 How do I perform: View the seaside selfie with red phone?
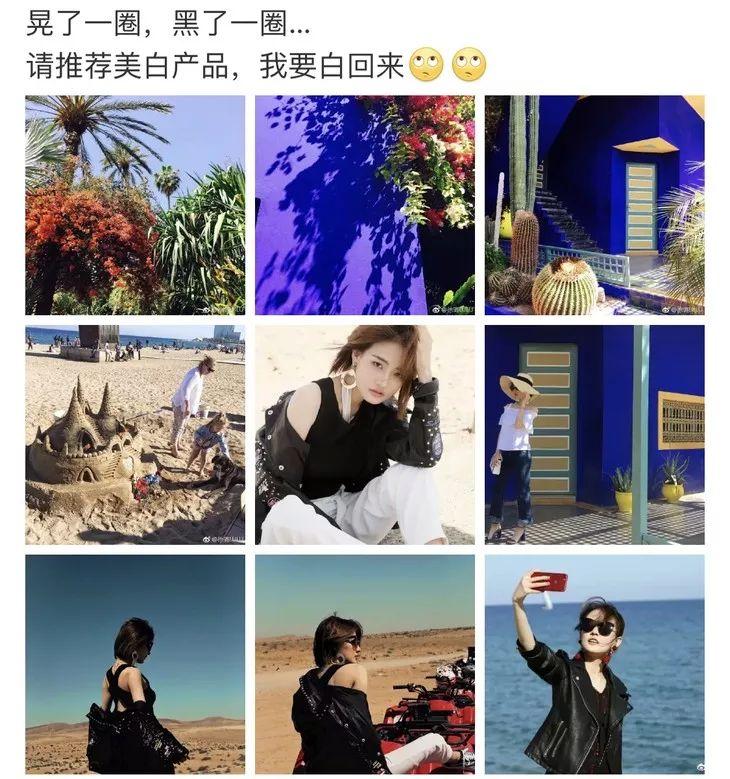pyautogui.click(x=594, y=664)
